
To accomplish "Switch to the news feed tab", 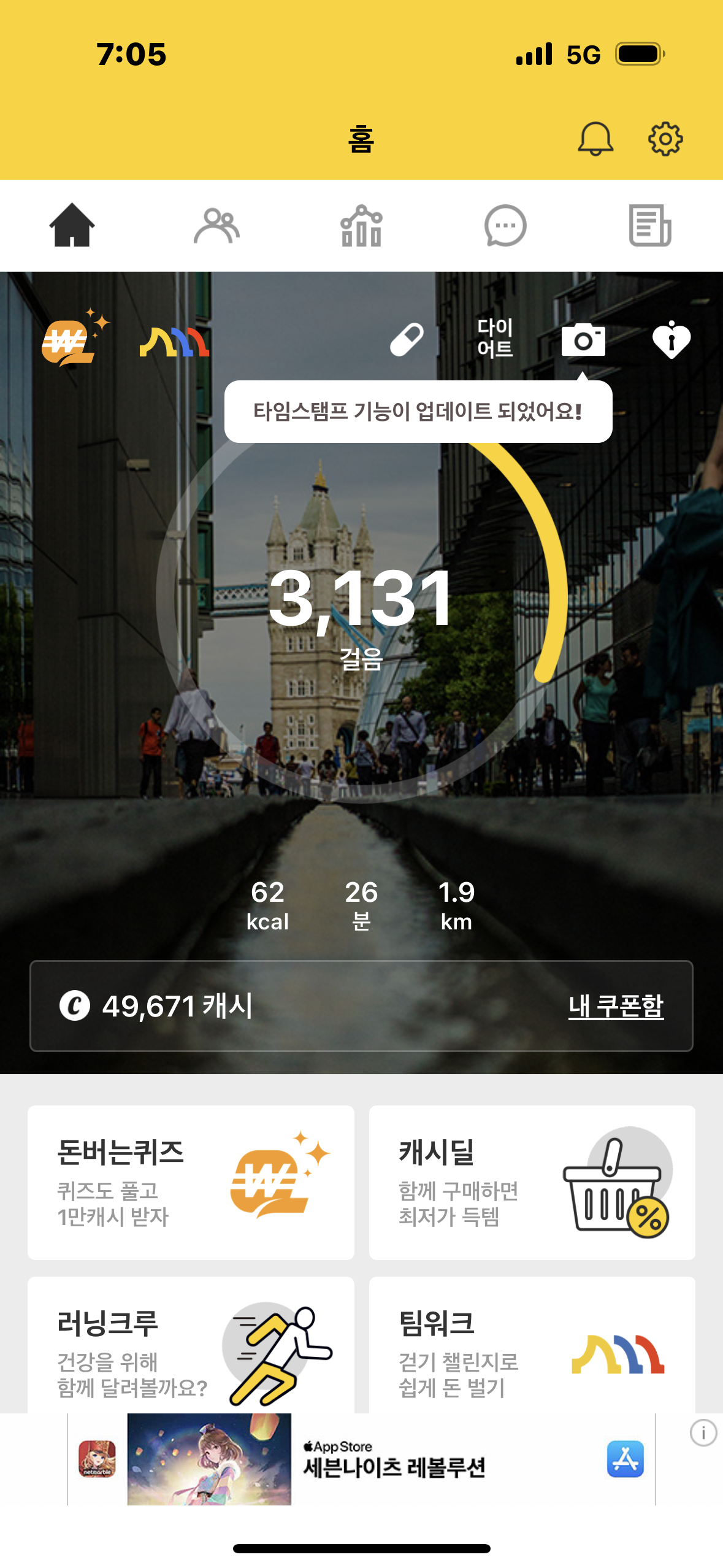I will (x=650, y=226).
